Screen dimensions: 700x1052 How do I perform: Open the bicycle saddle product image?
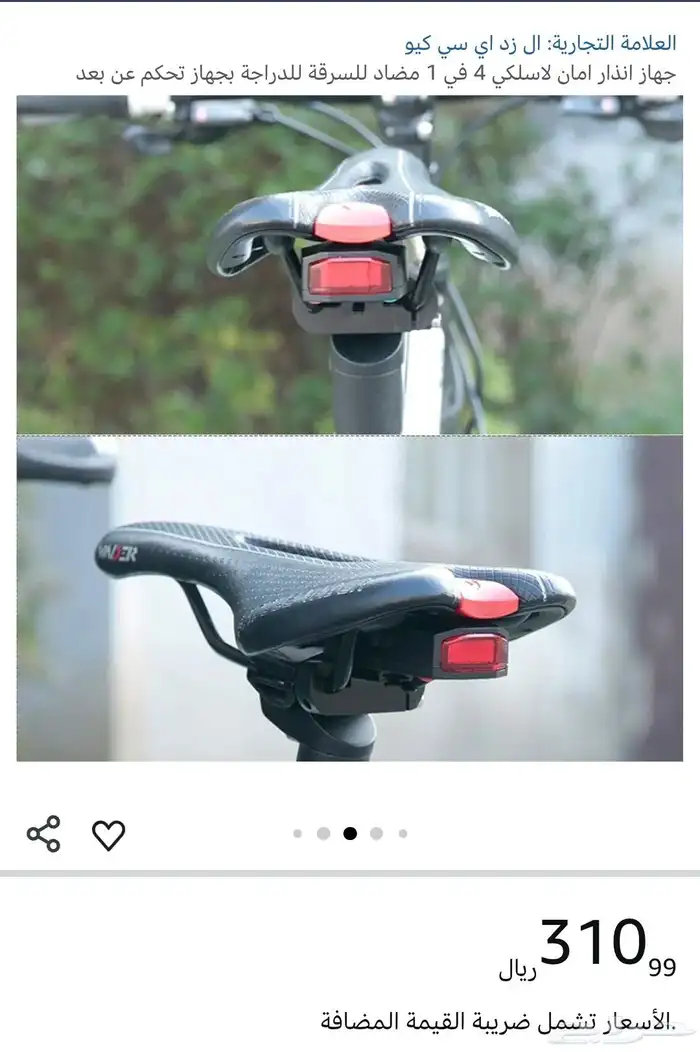click(349, 428)
